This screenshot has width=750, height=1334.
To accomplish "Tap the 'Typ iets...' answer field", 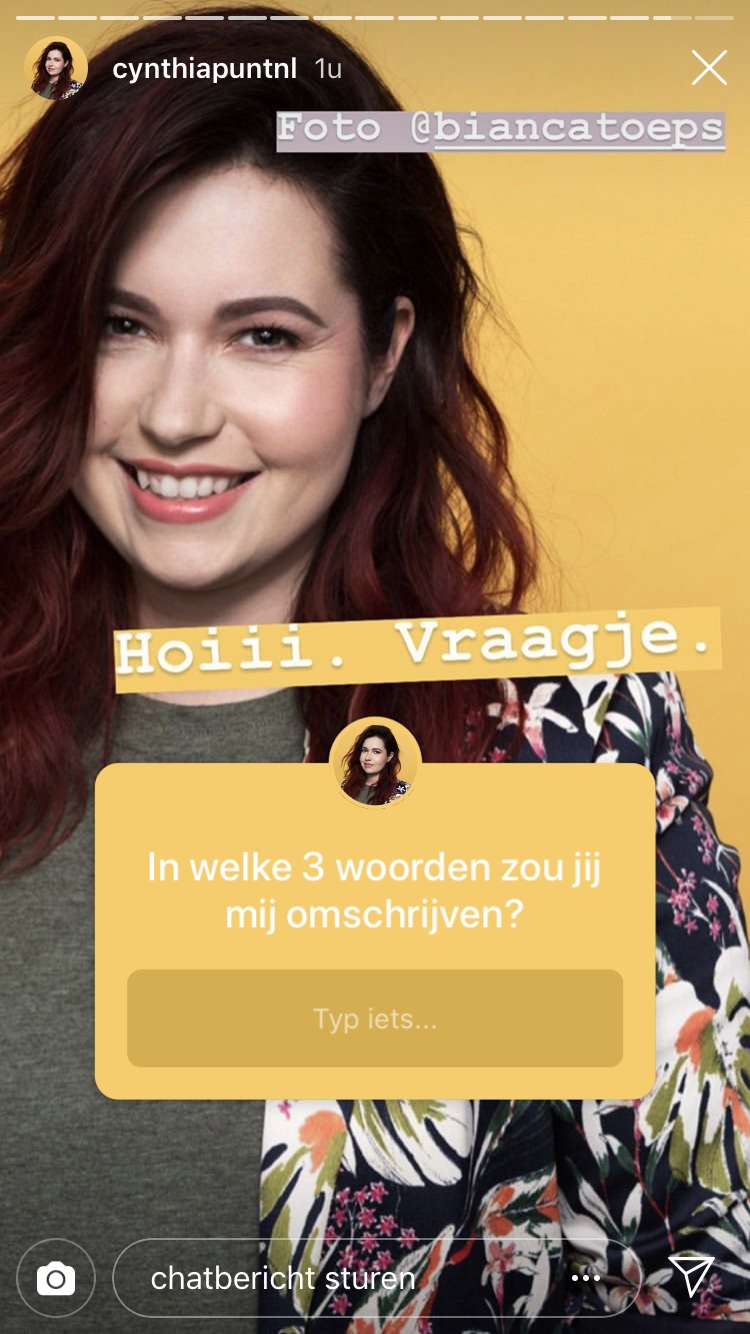I will (x=375, y=1018).
